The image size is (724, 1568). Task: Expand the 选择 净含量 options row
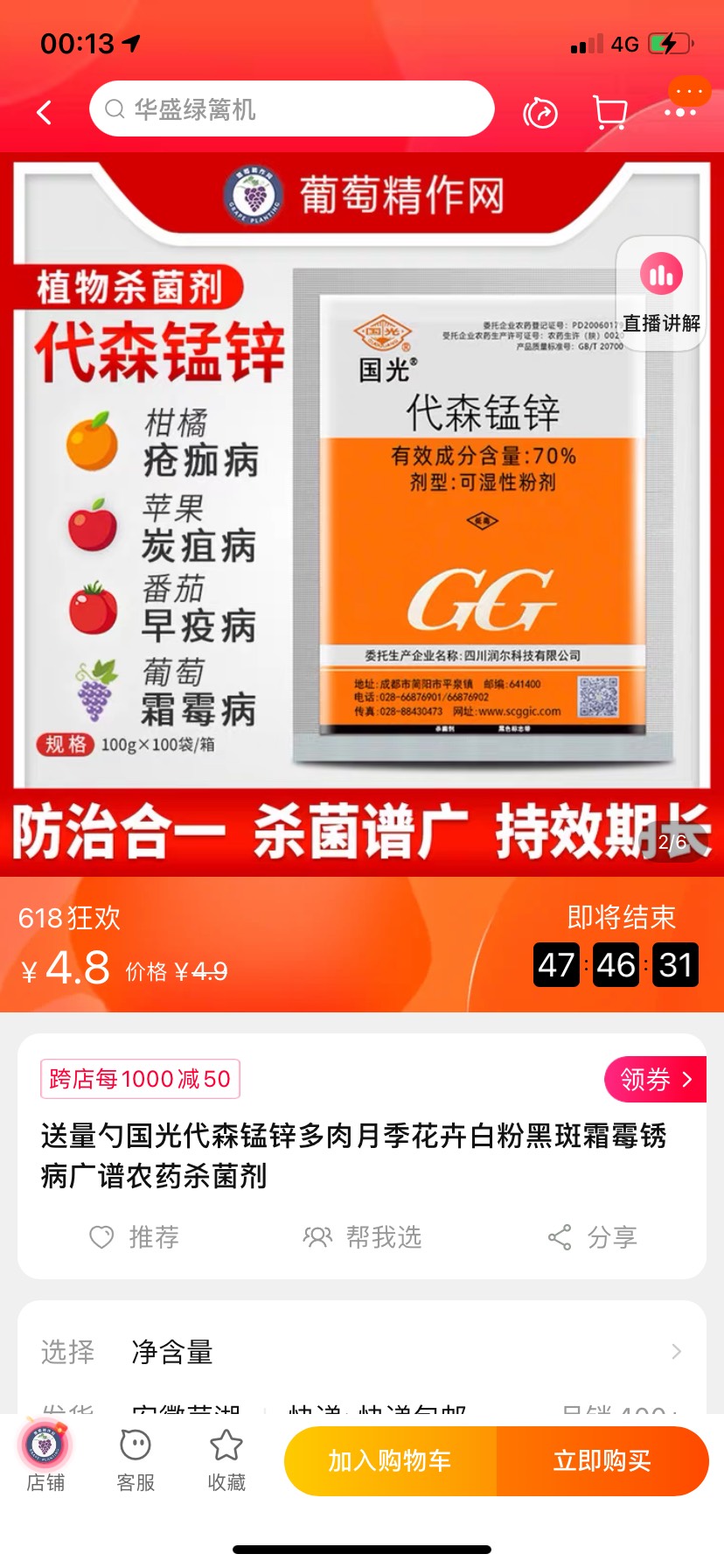pos(361,1352)
